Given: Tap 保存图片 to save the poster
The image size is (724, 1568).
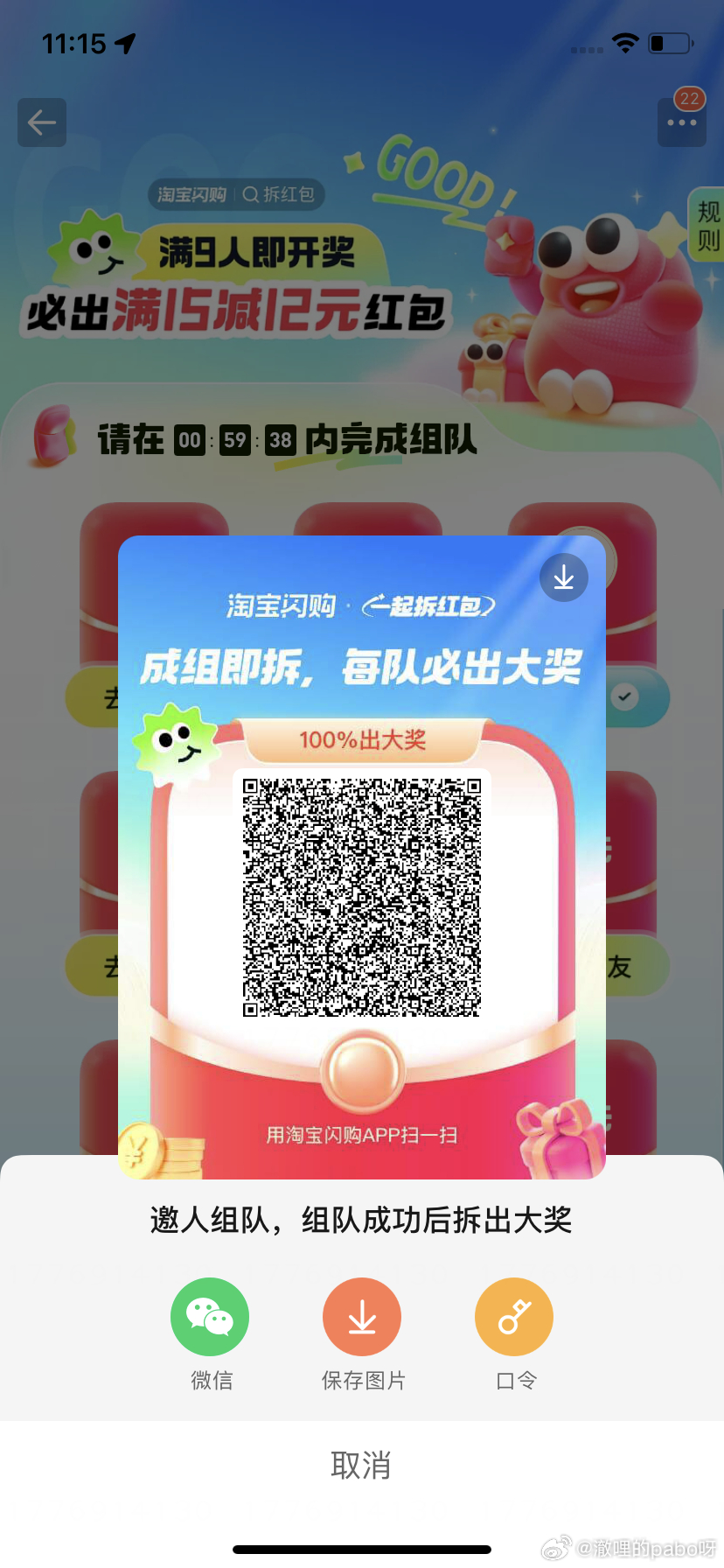Looking at the screenshot, I should pos(362,1317).
